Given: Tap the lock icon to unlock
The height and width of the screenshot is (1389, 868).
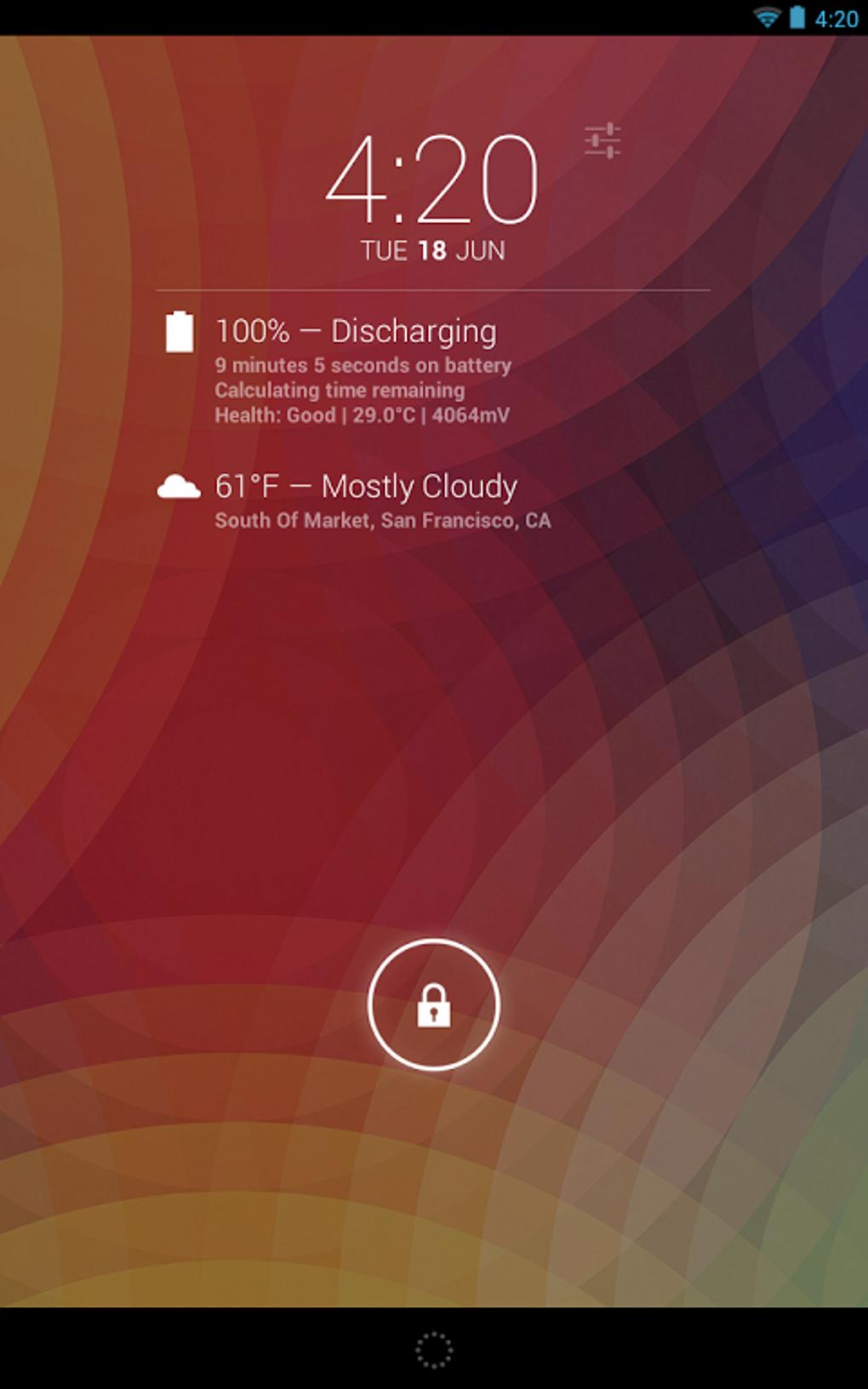Looking at the screenshot, I should tap(433, 1004).
